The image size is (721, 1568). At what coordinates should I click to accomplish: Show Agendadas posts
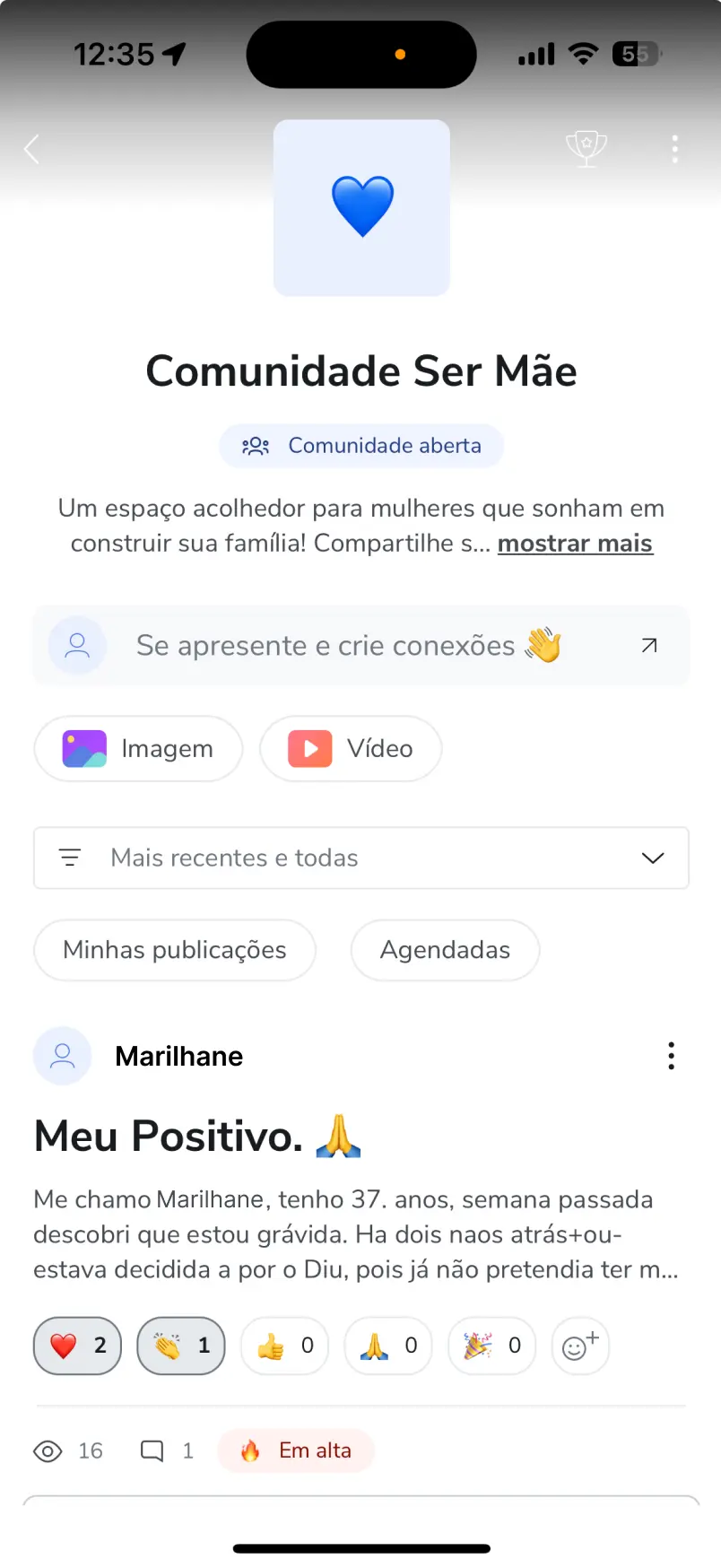[445, 950]
